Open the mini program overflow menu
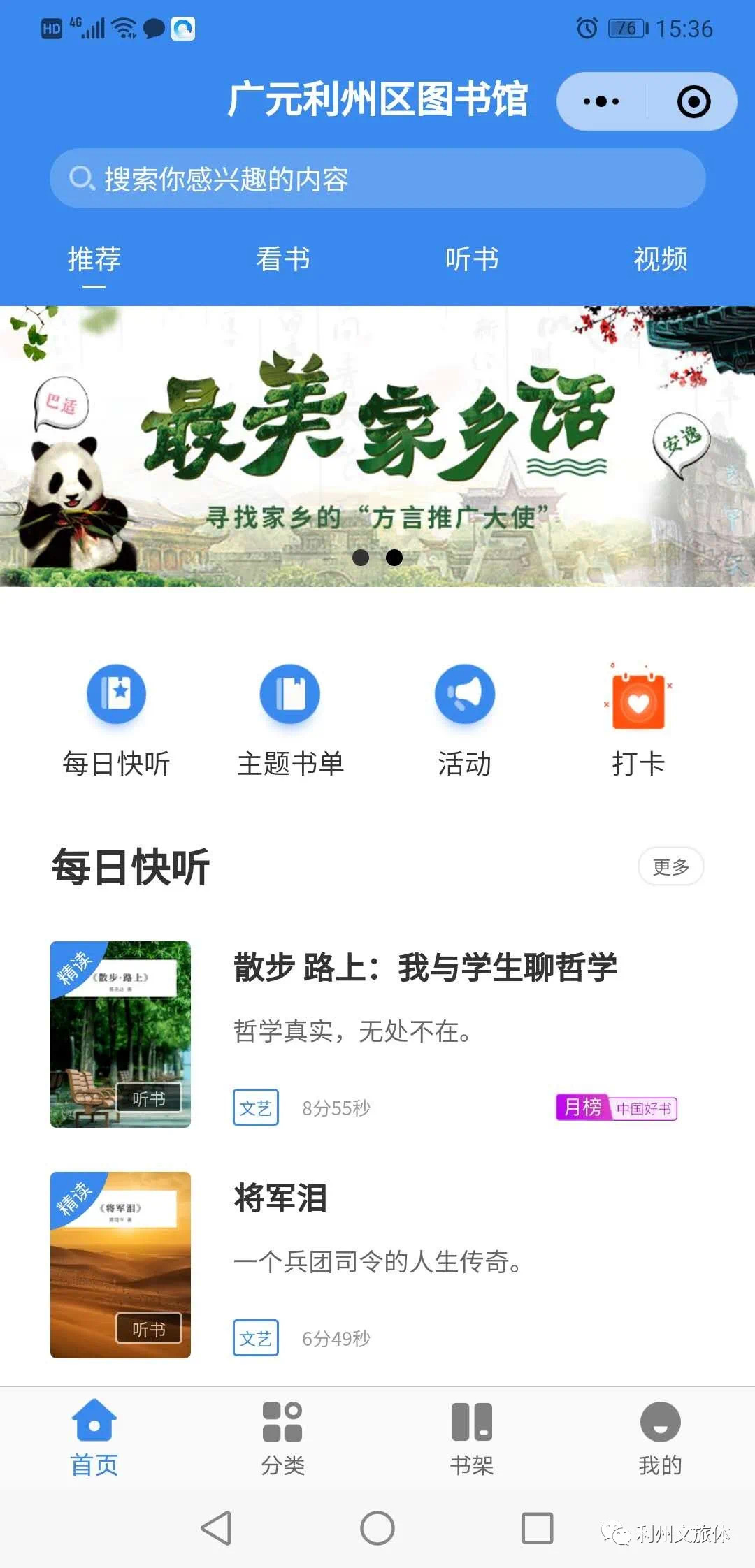 [601, 102]
